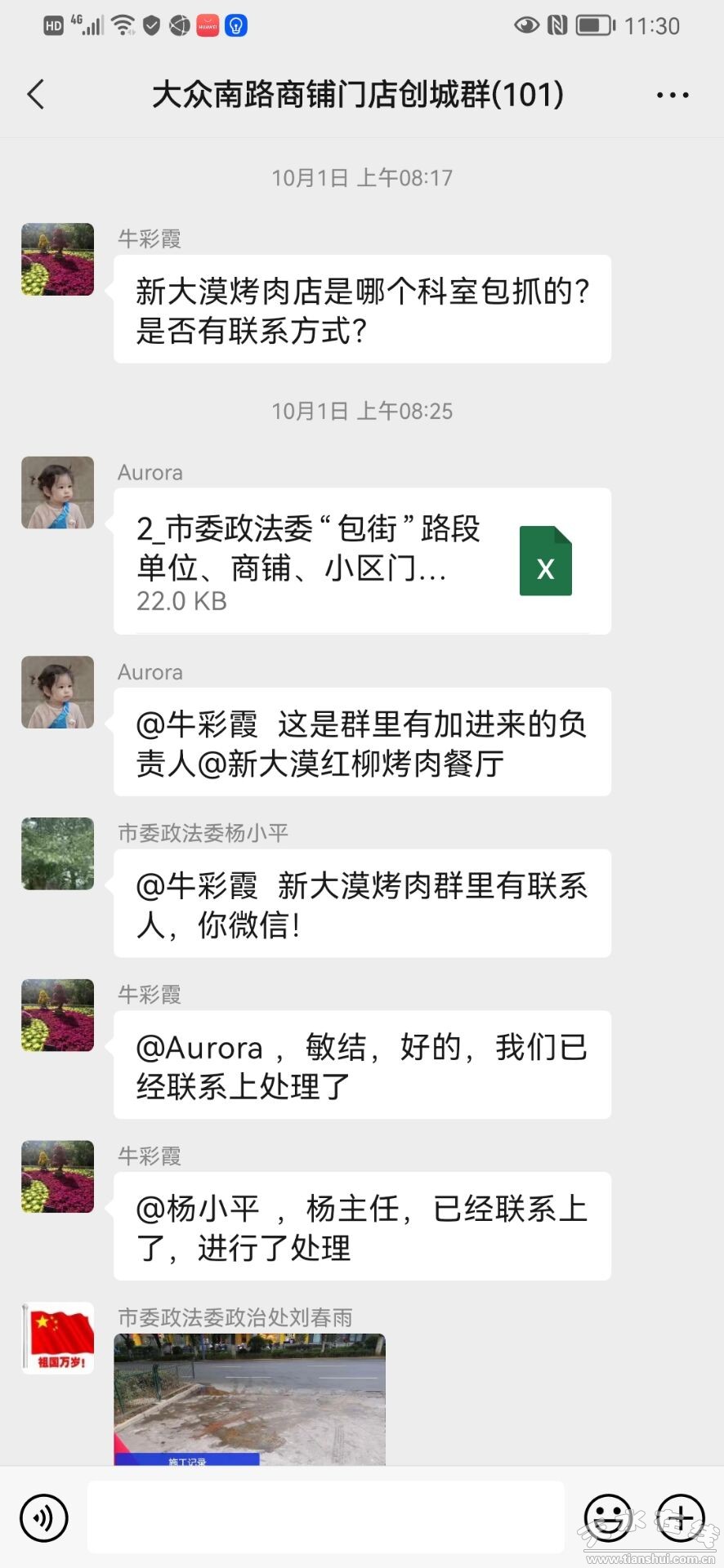The height and width of the screenshot is (1568, 724).
Task: Open the Excel file shared by Aurora
Action: [x=362, y=561]
